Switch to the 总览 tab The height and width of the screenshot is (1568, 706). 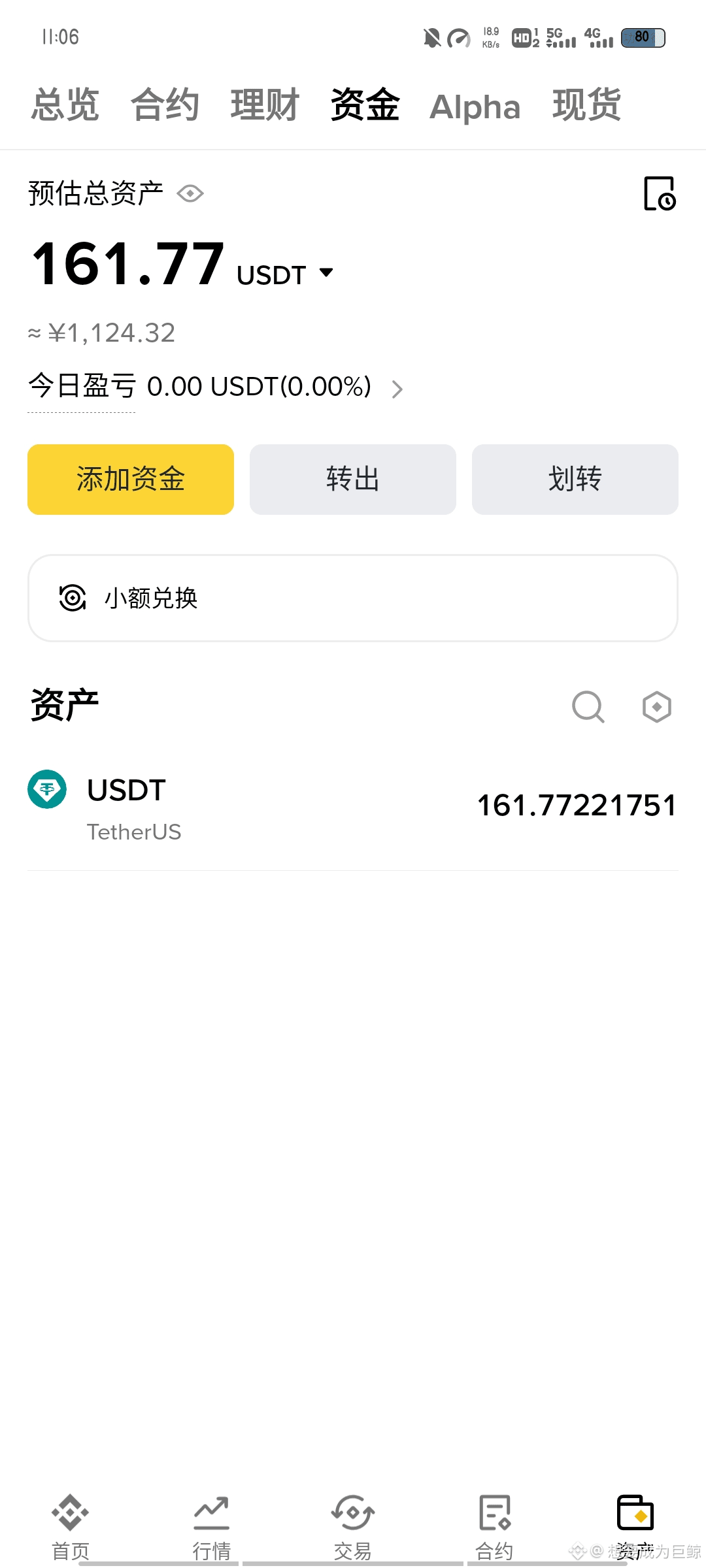[65, 105]
